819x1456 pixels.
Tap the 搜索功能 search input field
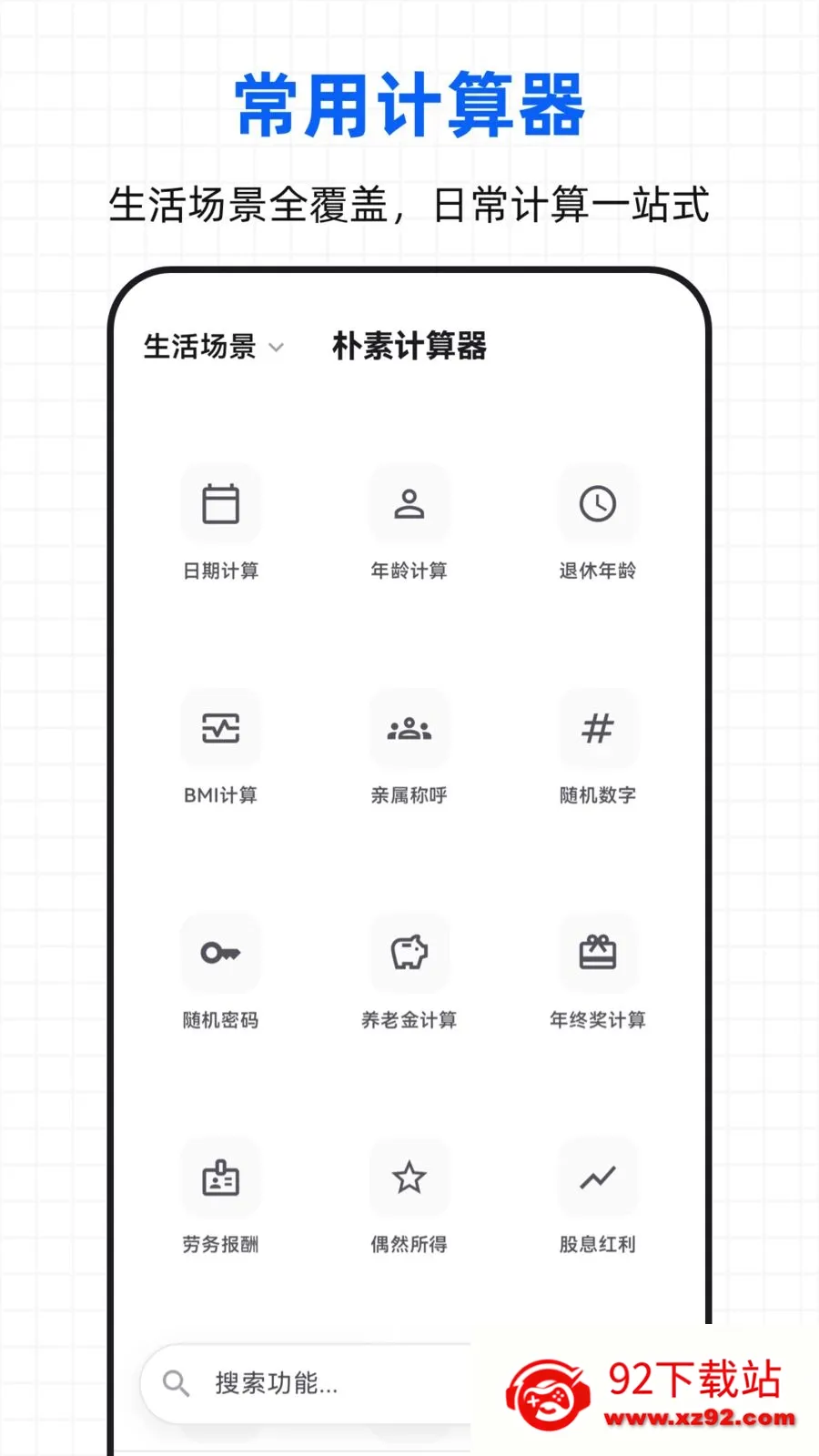click(300, 1383)
